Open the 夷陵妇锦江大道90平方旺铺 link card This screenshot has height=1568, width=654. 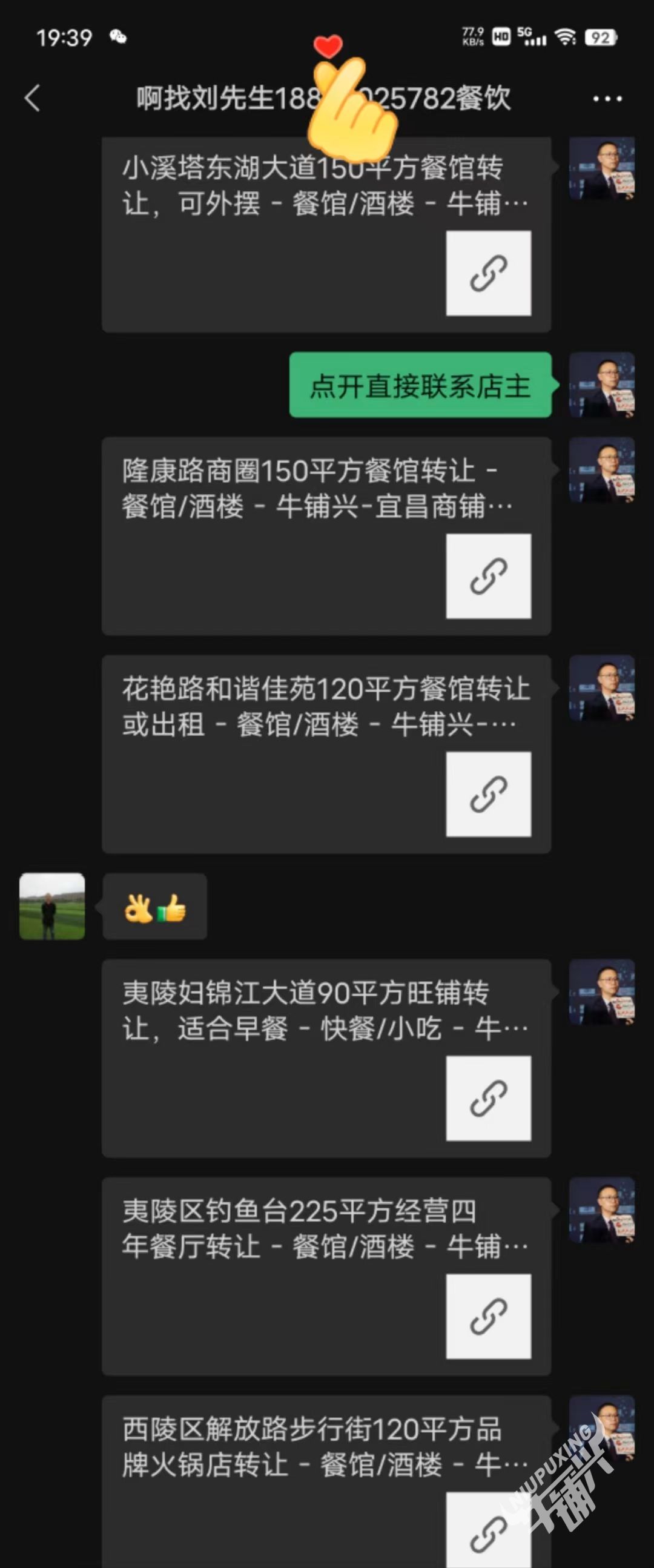(x=326, y=1058)
